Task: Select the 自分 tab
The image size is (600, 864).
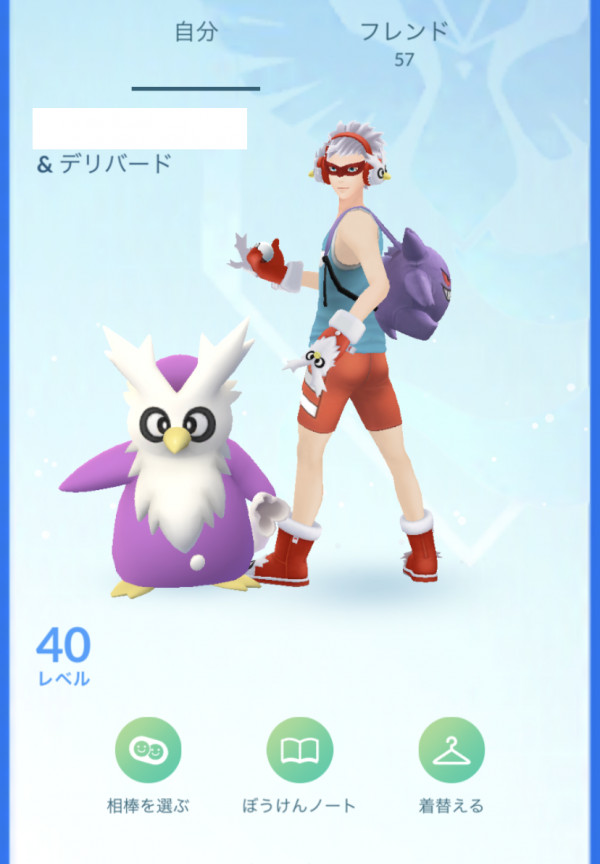Action: 196,33
